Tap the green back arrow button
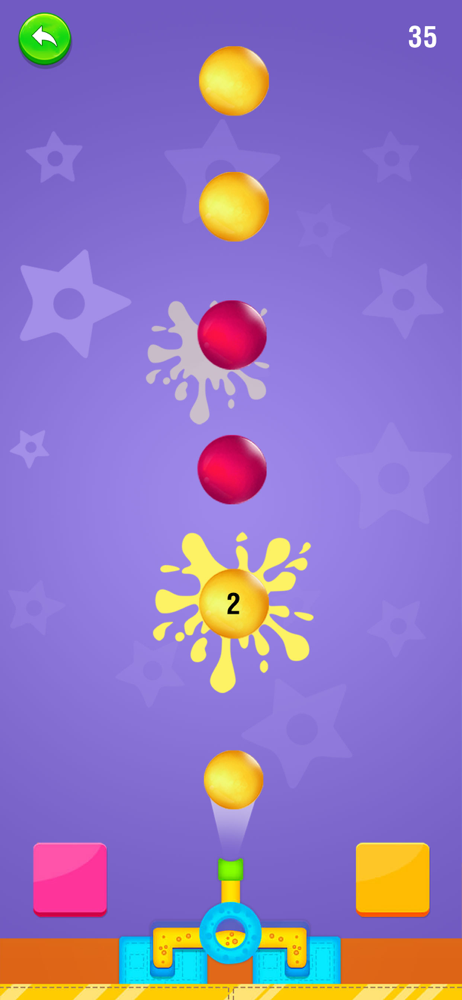The height and width of the screenshot is (1000, 462). tap(45, 39)
